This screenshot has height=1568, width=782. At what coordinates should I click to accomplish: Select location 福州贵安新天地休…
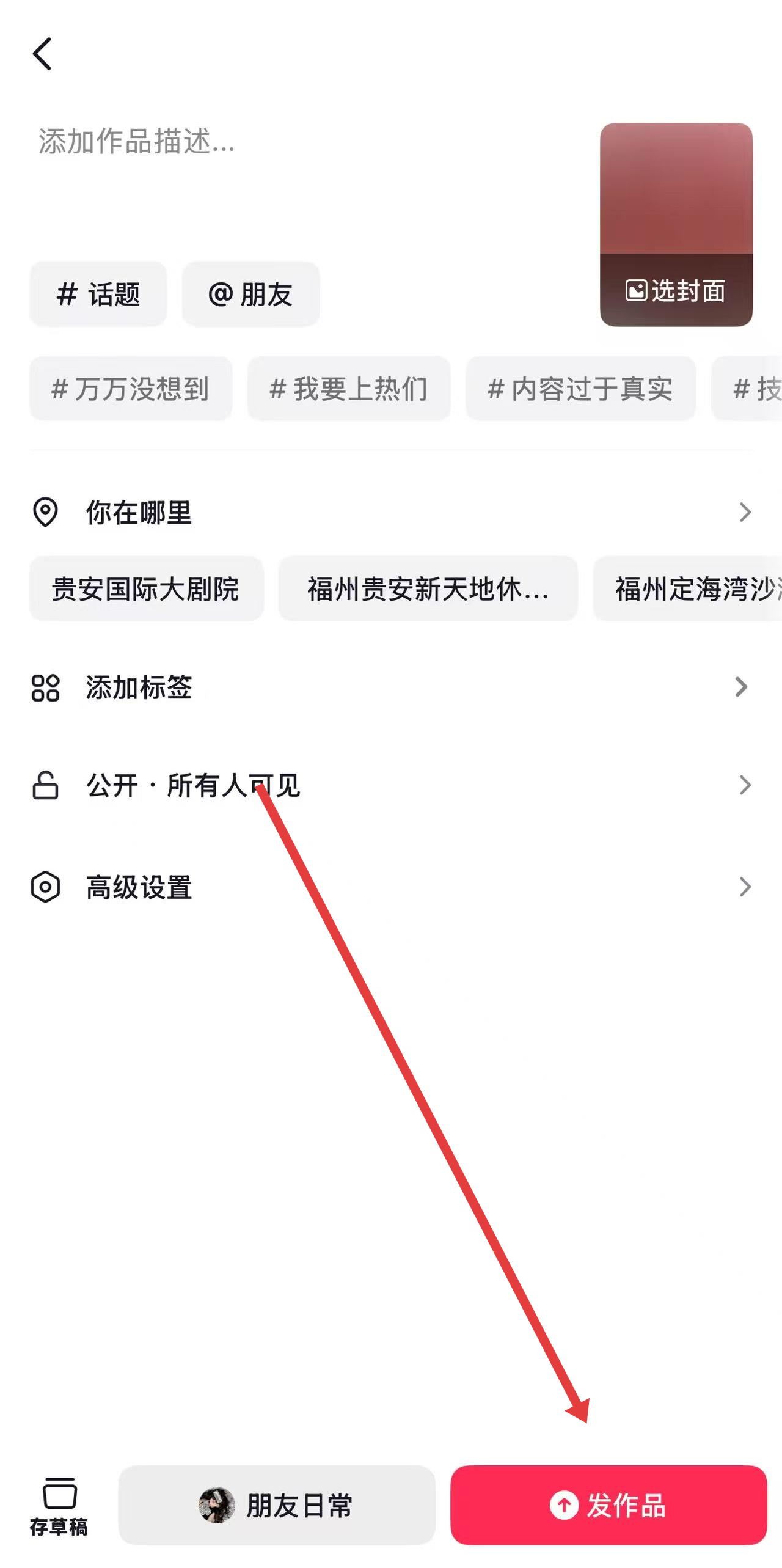pyautogui.click(x=428, y=589)
